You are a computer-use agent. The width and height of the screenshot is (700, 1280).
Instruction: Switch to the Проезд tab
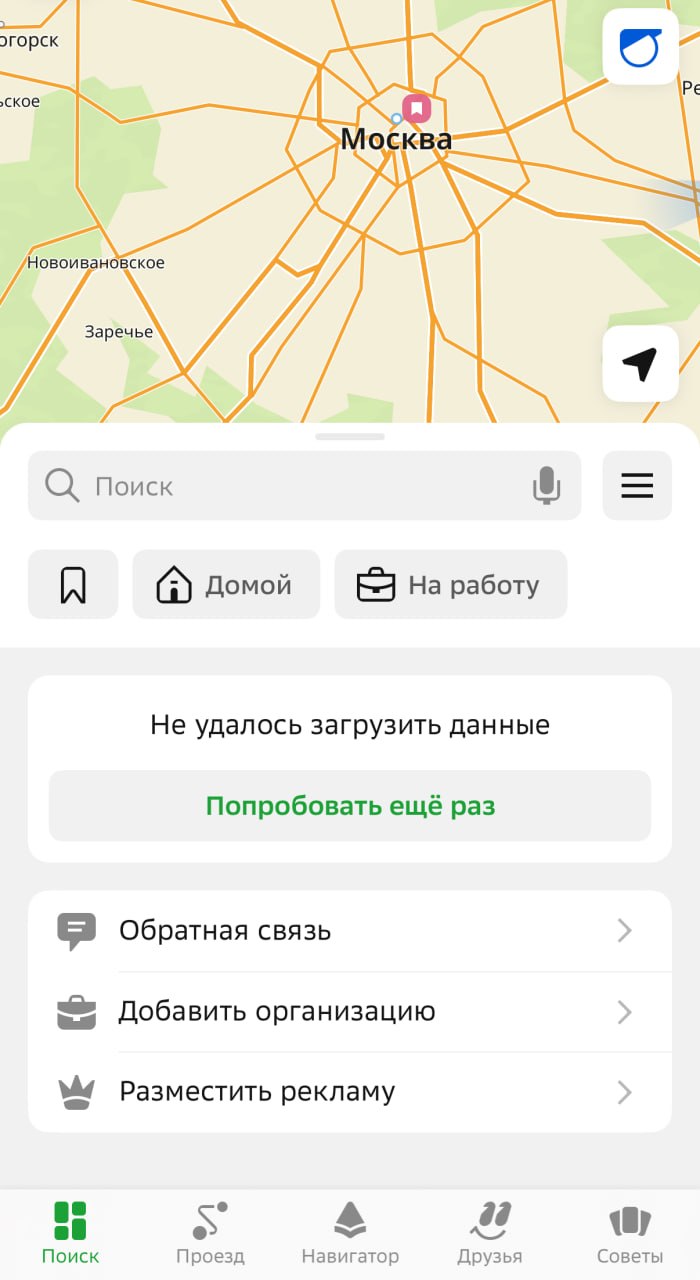click(210, 1233)
